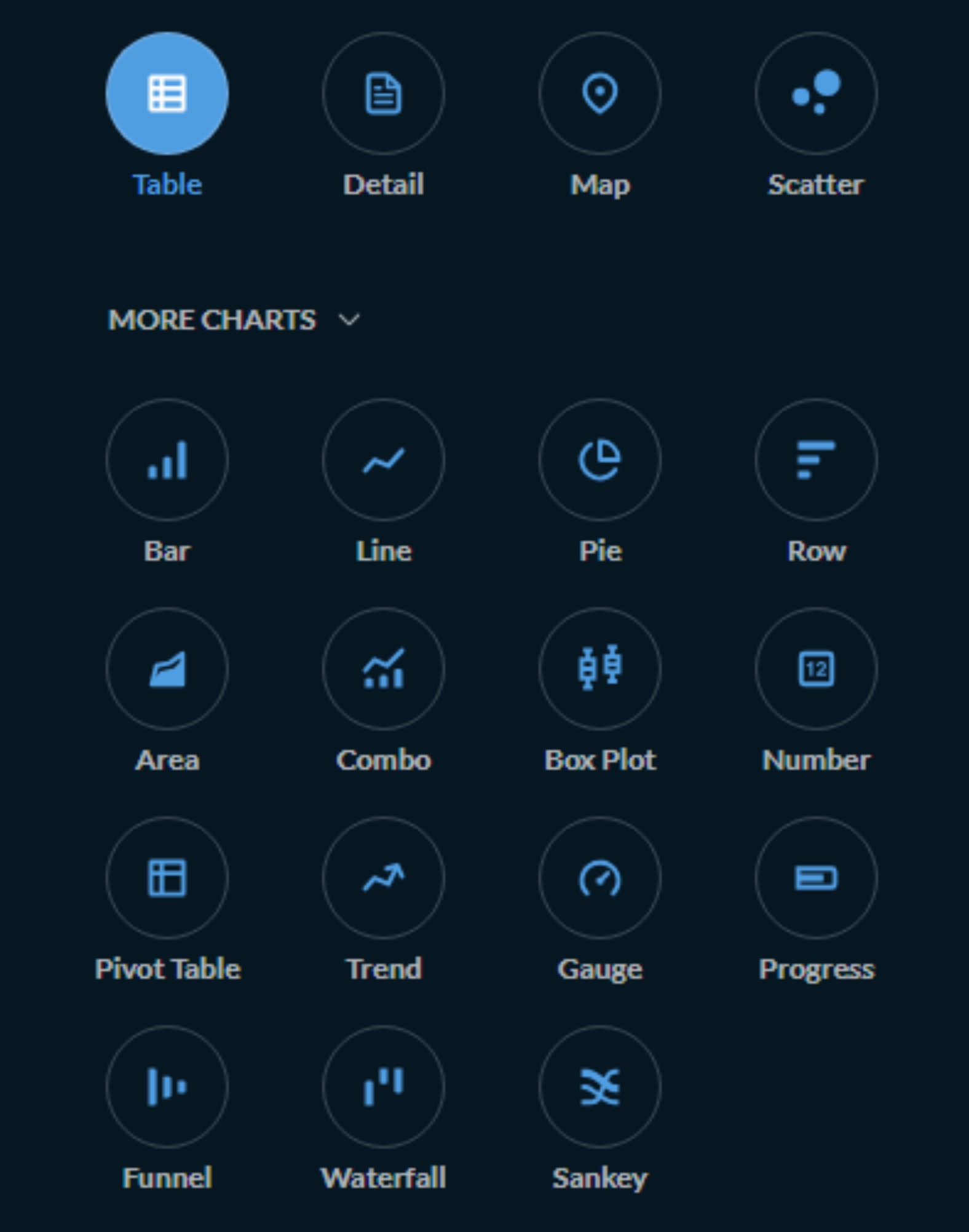
Task: Switch to Area chart
Action: tap(167, 669)
